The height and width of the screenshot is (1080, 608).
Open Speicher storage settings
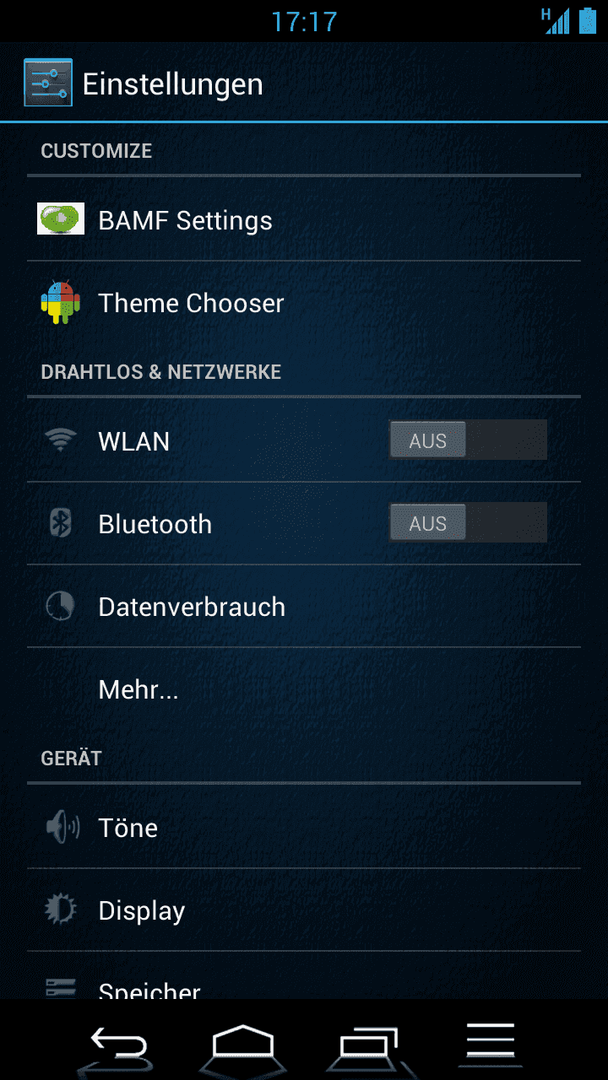click(304, 975)
